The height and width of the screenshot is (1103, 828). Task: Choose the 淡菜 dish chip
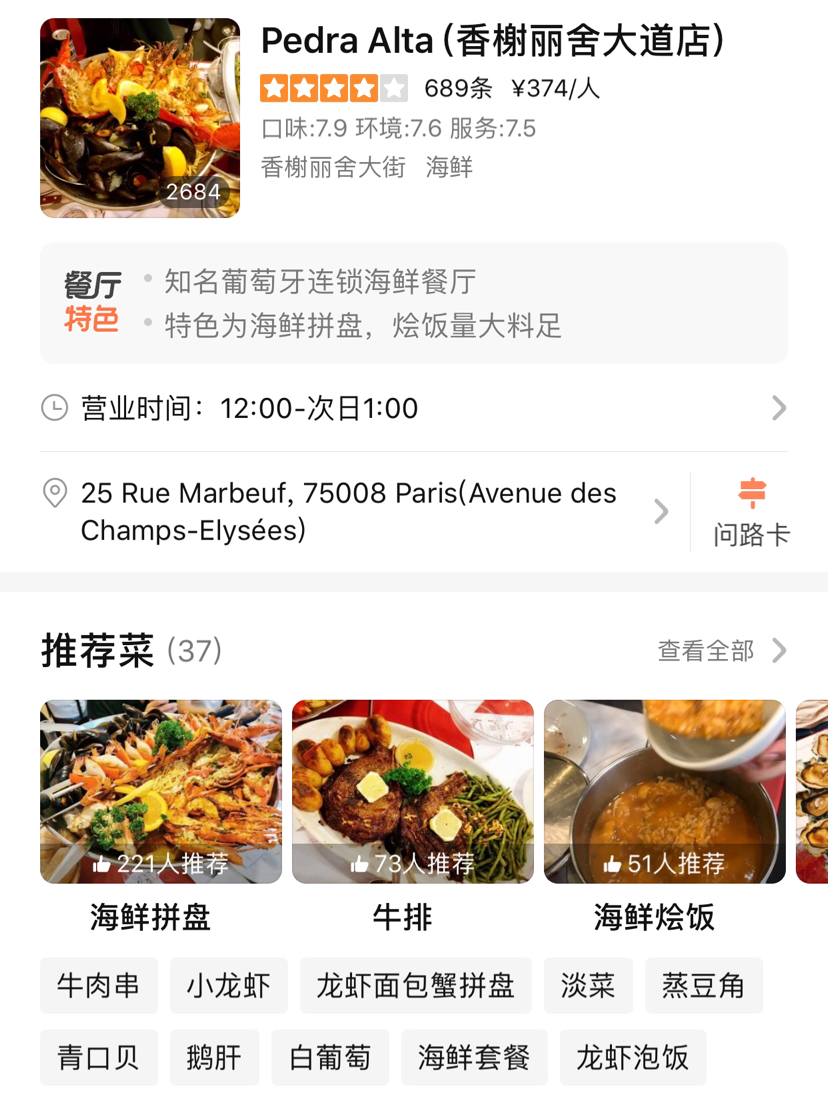(x=588, y=986)
